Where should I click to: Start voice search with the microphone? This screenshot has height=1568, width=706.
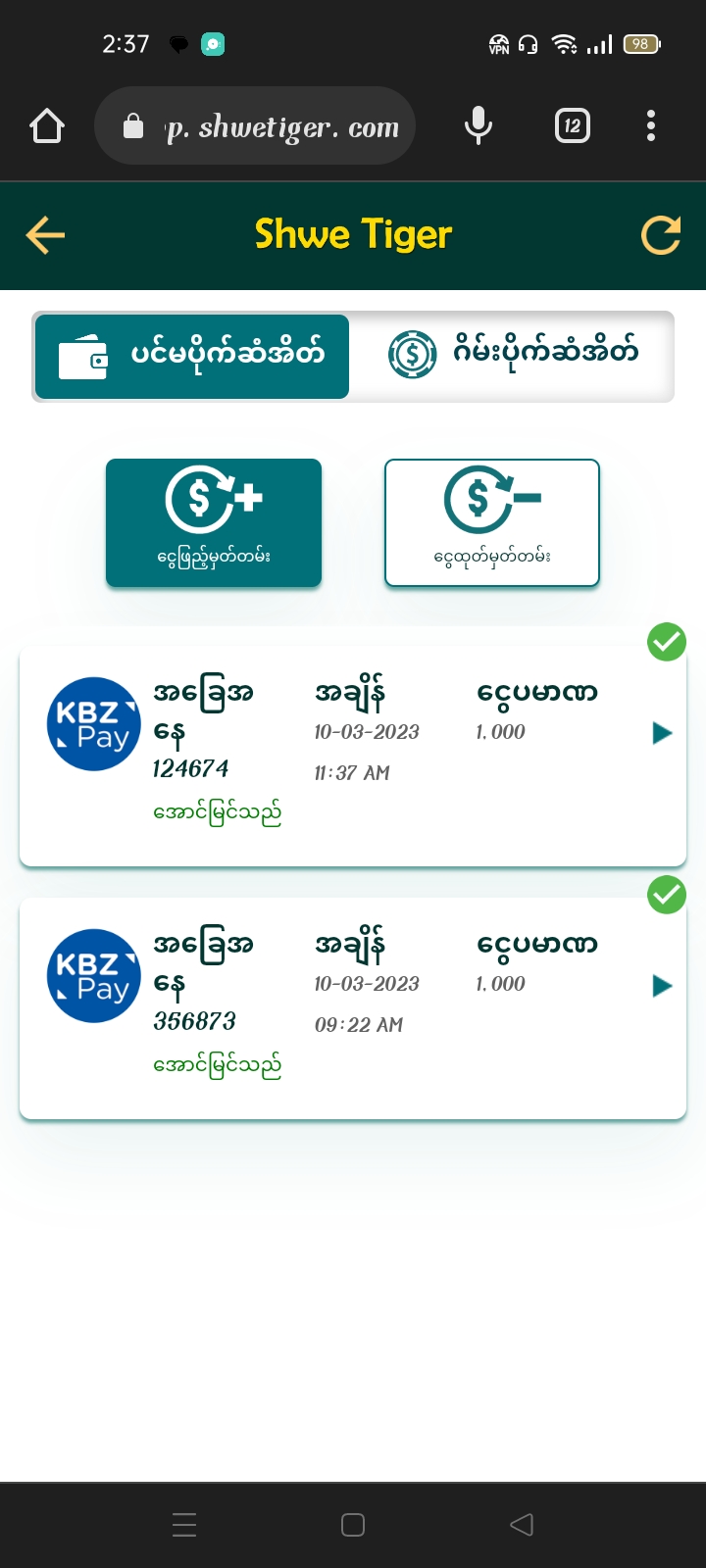(x=478, y=126)
